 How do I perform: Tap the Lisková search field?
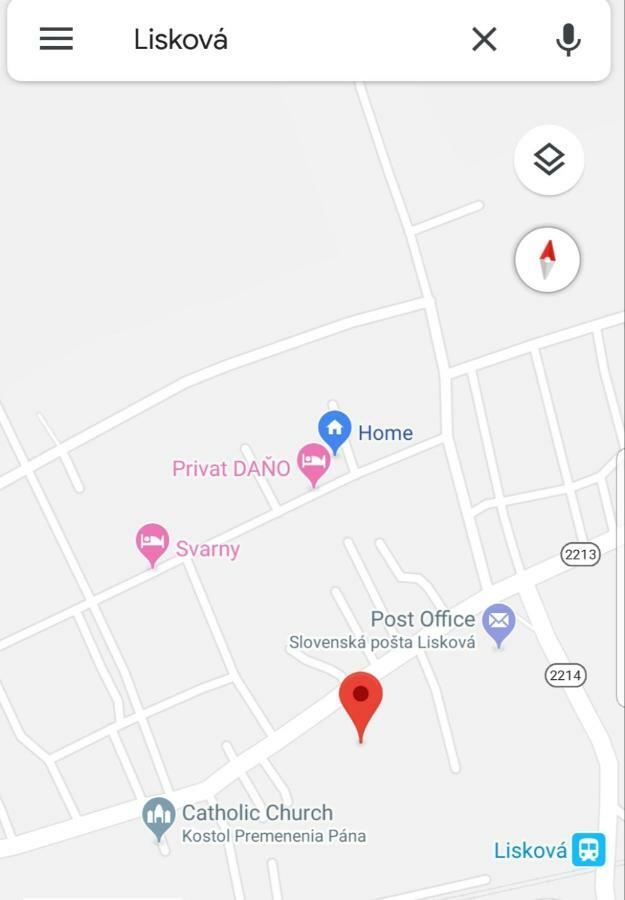pos(290,40)
